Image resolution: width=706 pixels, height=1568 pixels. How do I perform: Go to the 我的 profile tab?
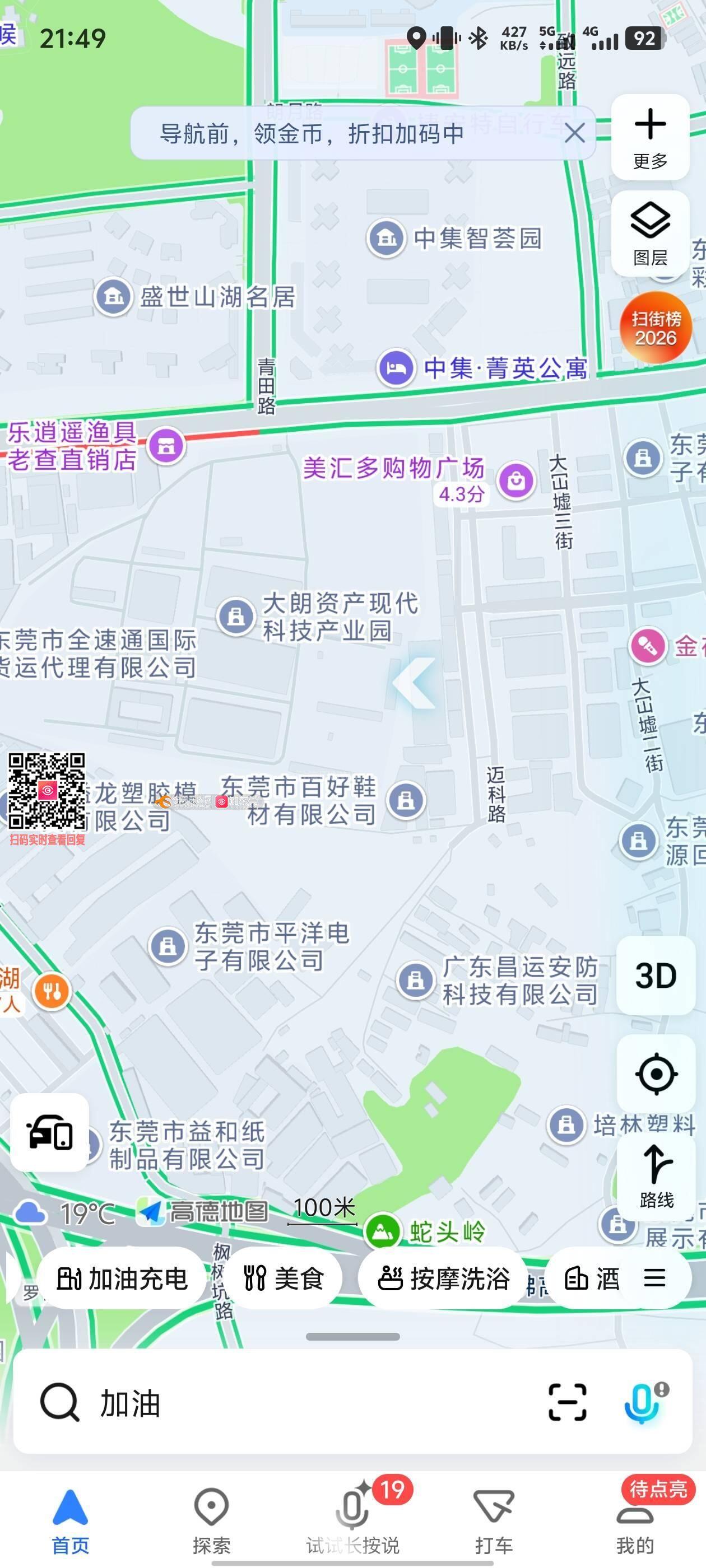[635, 1522]
